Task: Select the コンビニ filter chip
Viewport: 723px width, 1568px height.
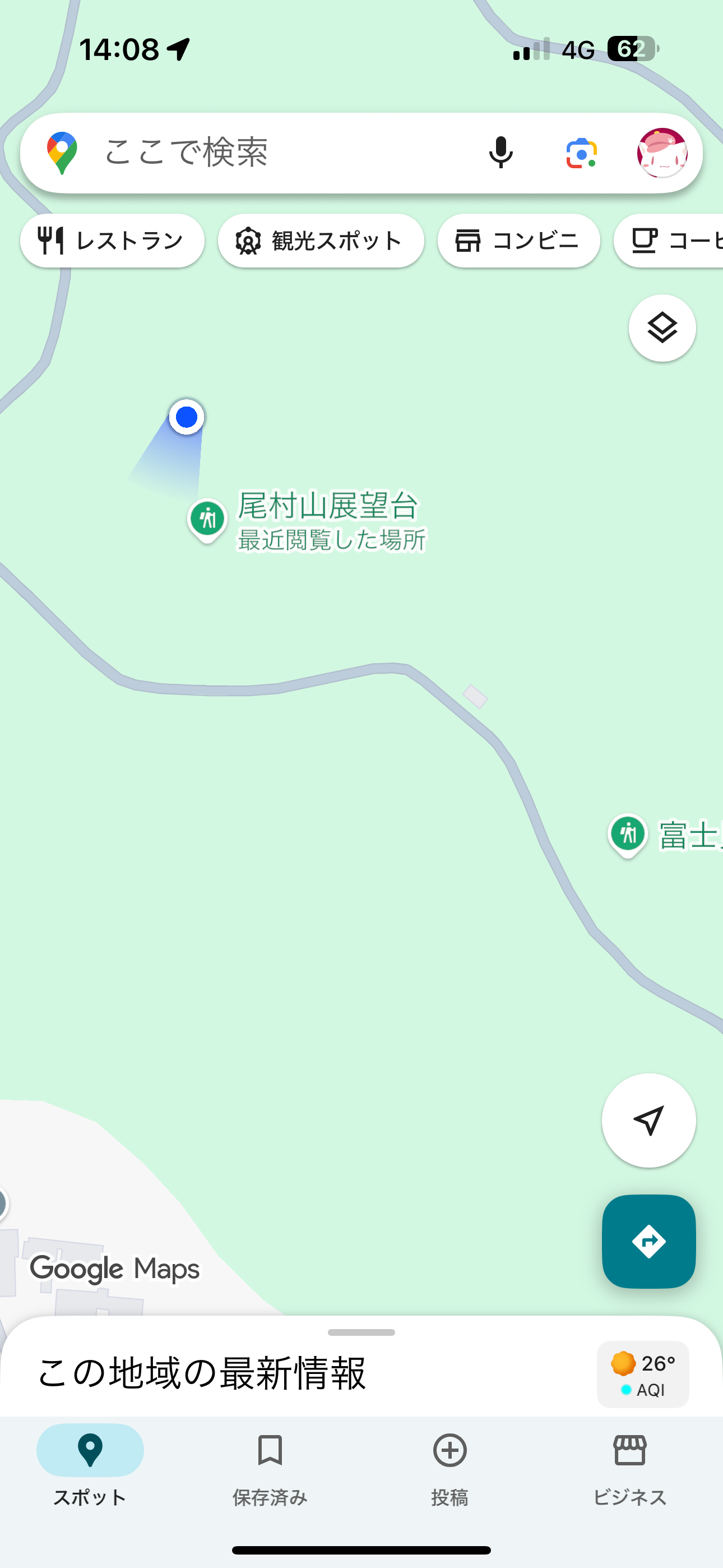Action: pyautogui.click(x=518, y=241)
